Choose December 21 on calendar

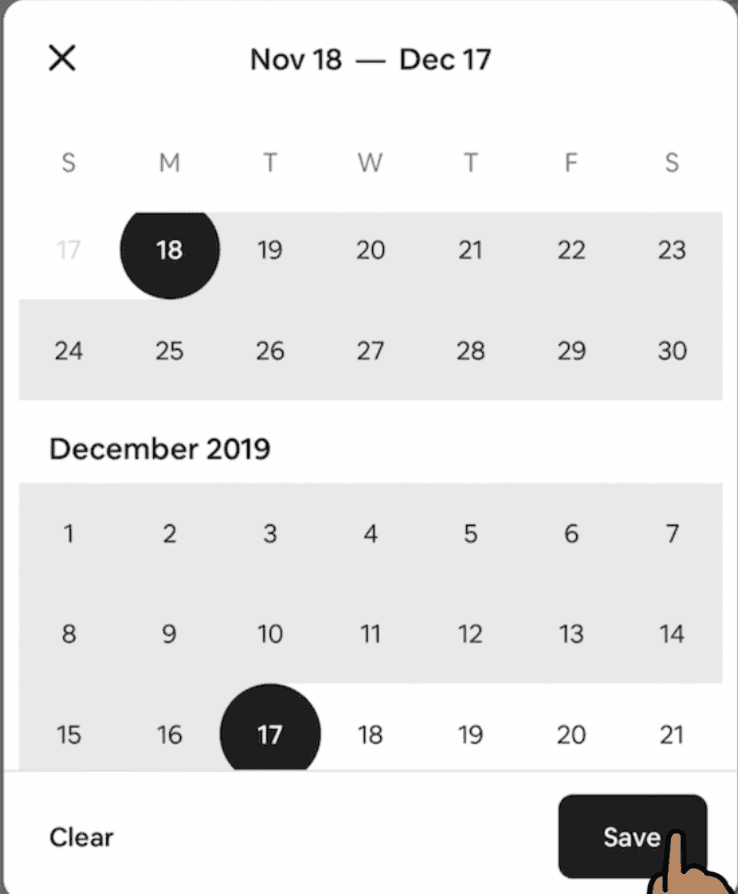pyautogui.click(x=672, y=735)
